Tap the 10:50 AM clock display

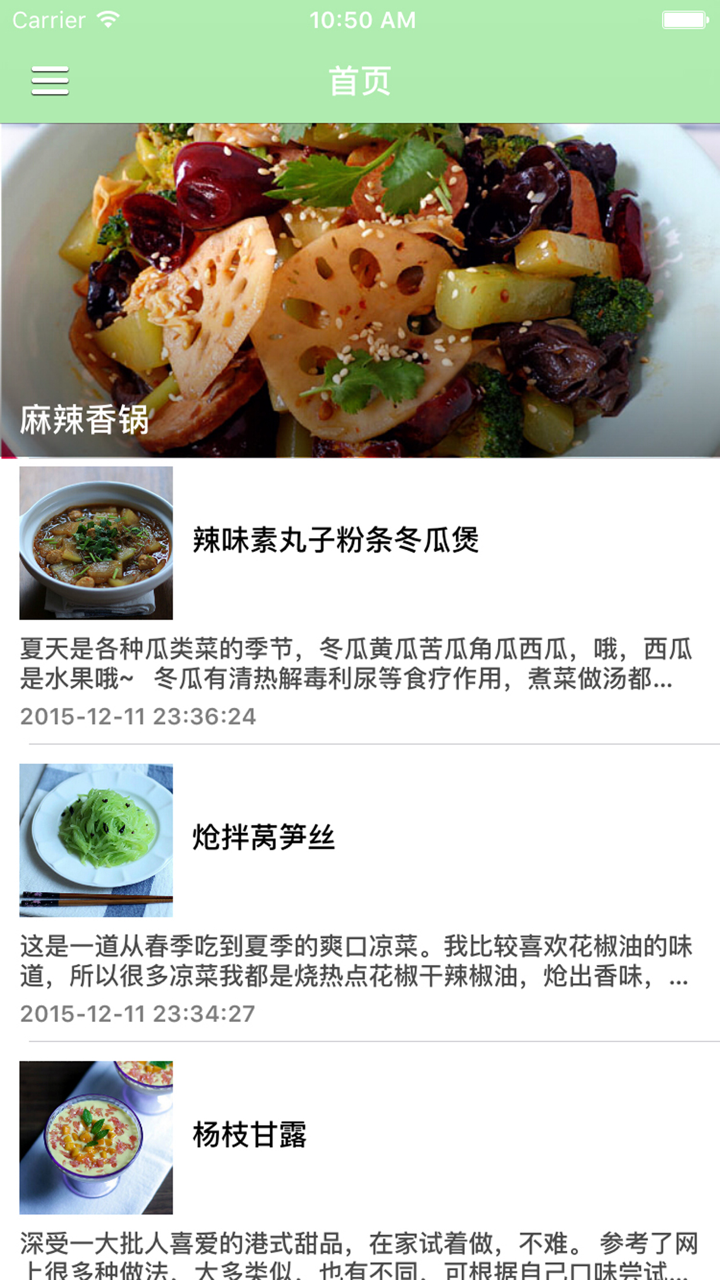tap(360, 18)
